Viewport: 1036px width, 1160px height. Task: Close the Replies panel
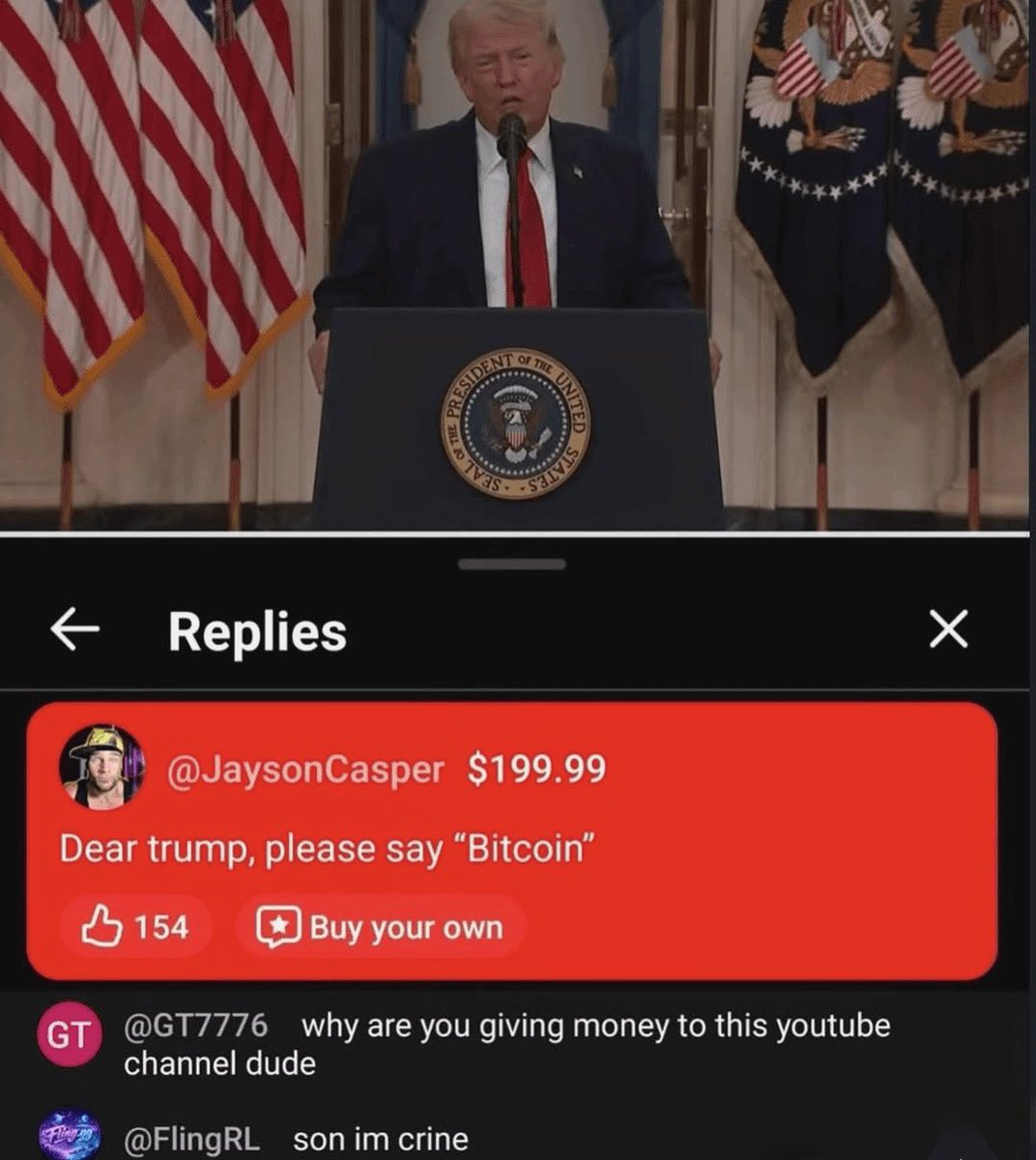tap(948, 631)
